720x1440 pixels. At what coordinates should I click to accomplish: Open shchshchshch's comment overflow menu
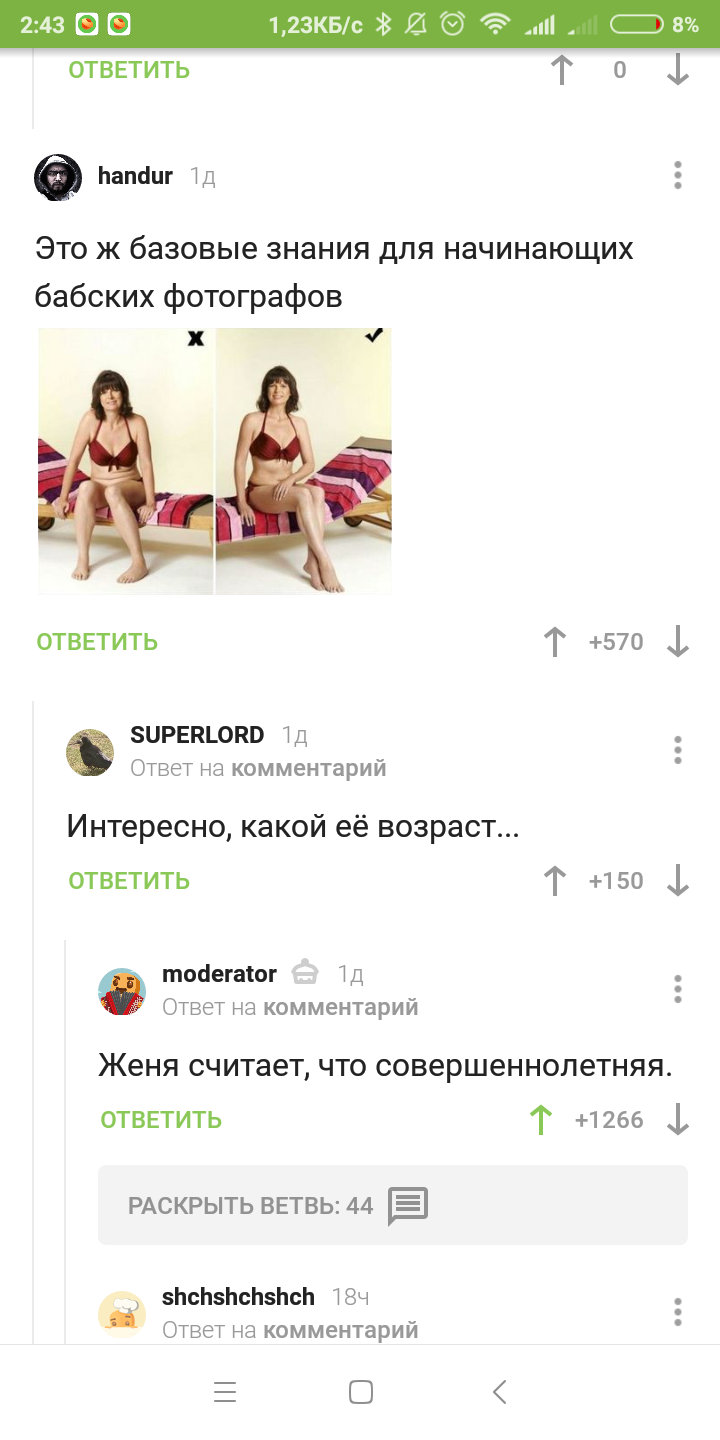click(x=677, y=1311)
